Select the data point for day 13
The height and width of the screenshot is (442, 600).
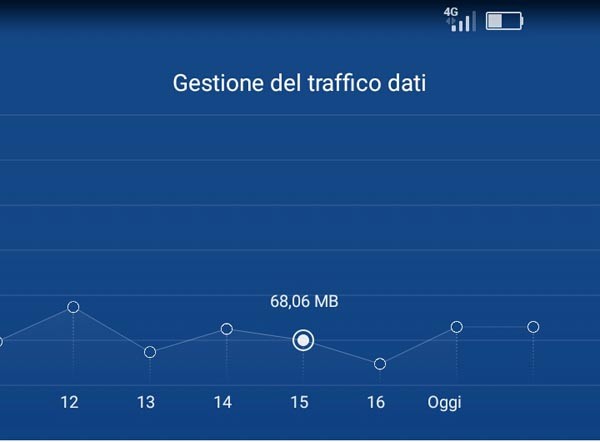[x=150, y=352]
